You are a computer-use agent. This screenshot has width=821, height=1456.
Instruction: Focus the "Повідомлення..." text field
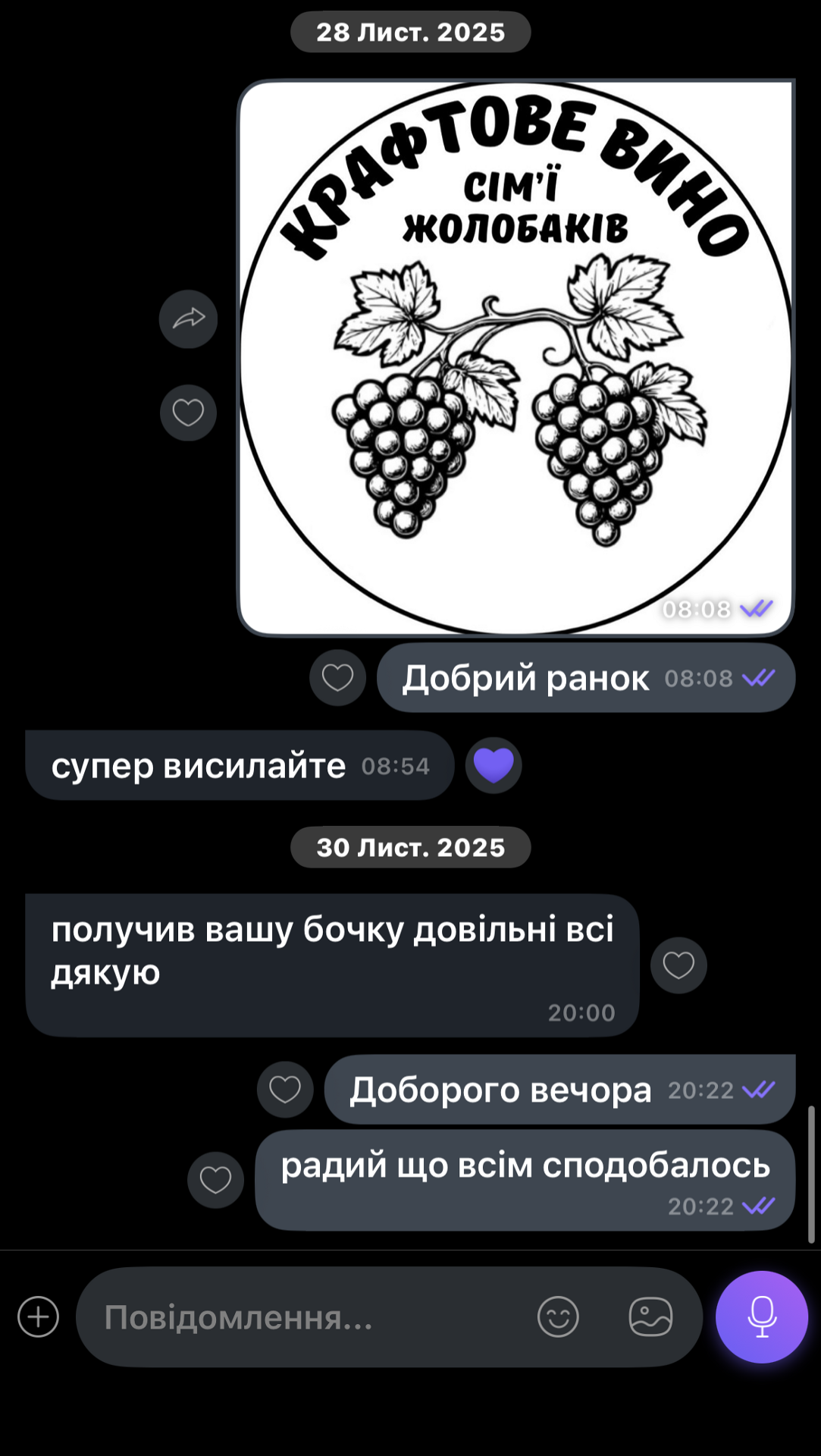(x=303, y=1317)
